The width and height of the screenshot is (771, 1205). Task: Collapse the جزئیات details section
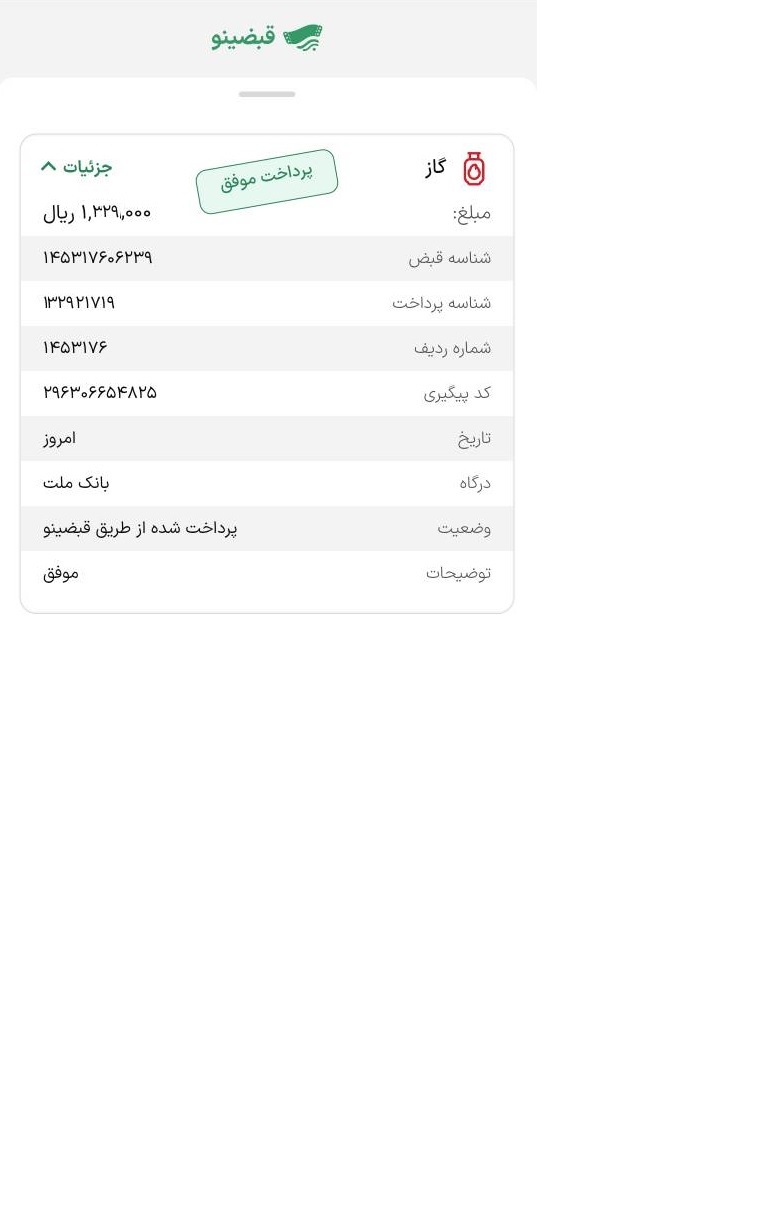pyautogui.click(x=75, y=166)
